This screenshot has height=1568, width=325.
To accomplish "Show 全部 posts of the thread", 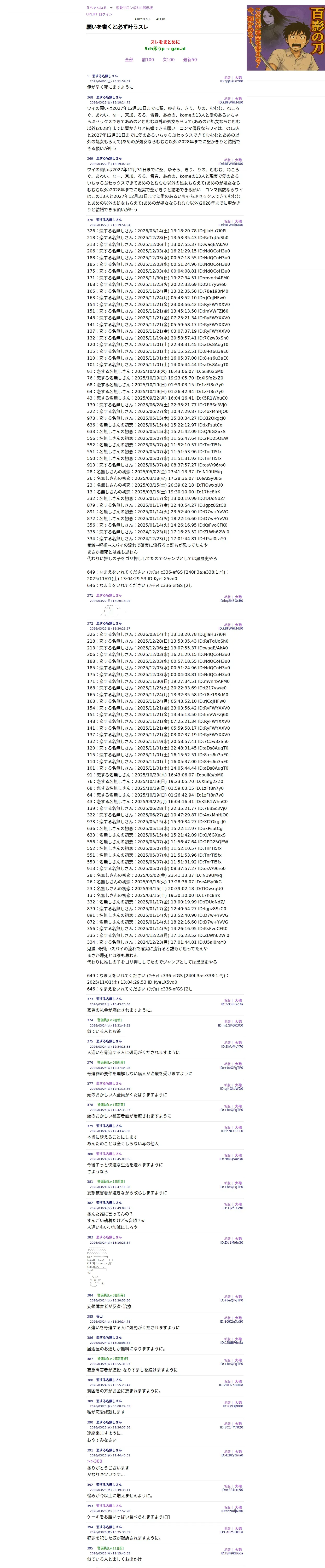I will pos(129,60).
